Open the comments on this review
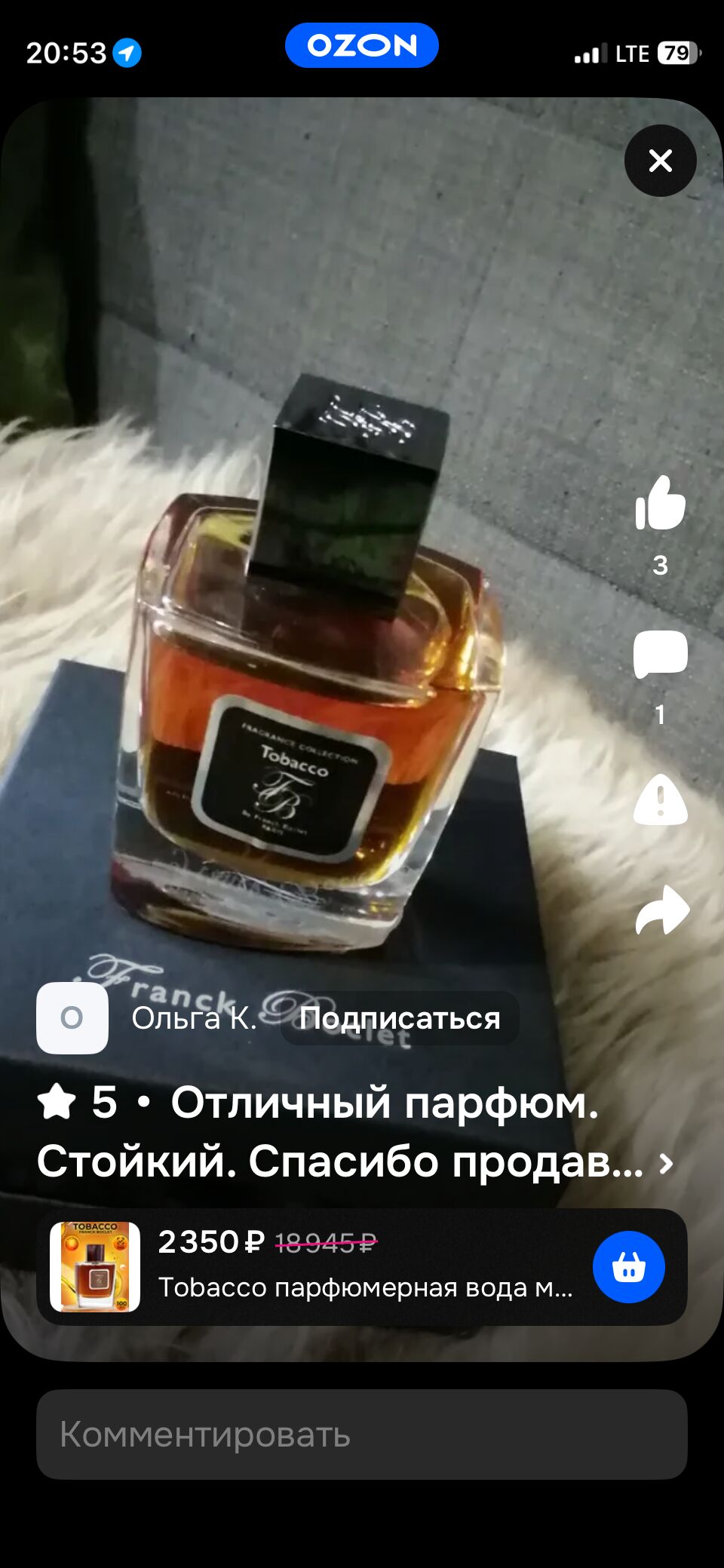The width and height of the screenshot is (724, 1568). tap(660, 654)
